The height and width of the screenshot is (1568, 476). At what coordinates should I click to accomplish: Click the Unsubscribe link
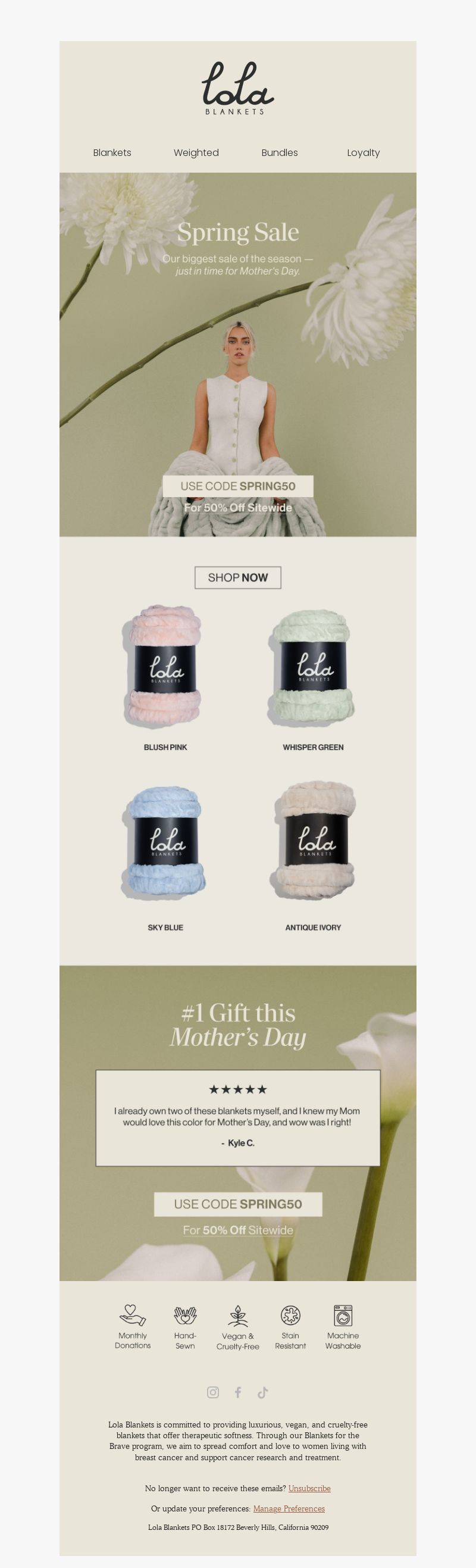309,1488
